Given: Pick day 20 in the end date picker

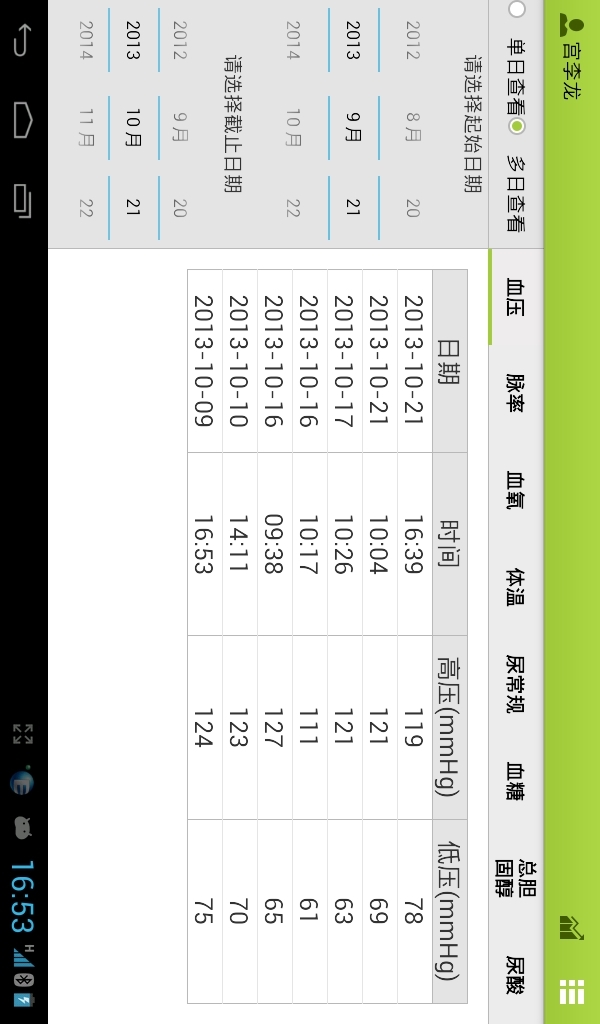Looking at the screenshot, I should [180, 208].
